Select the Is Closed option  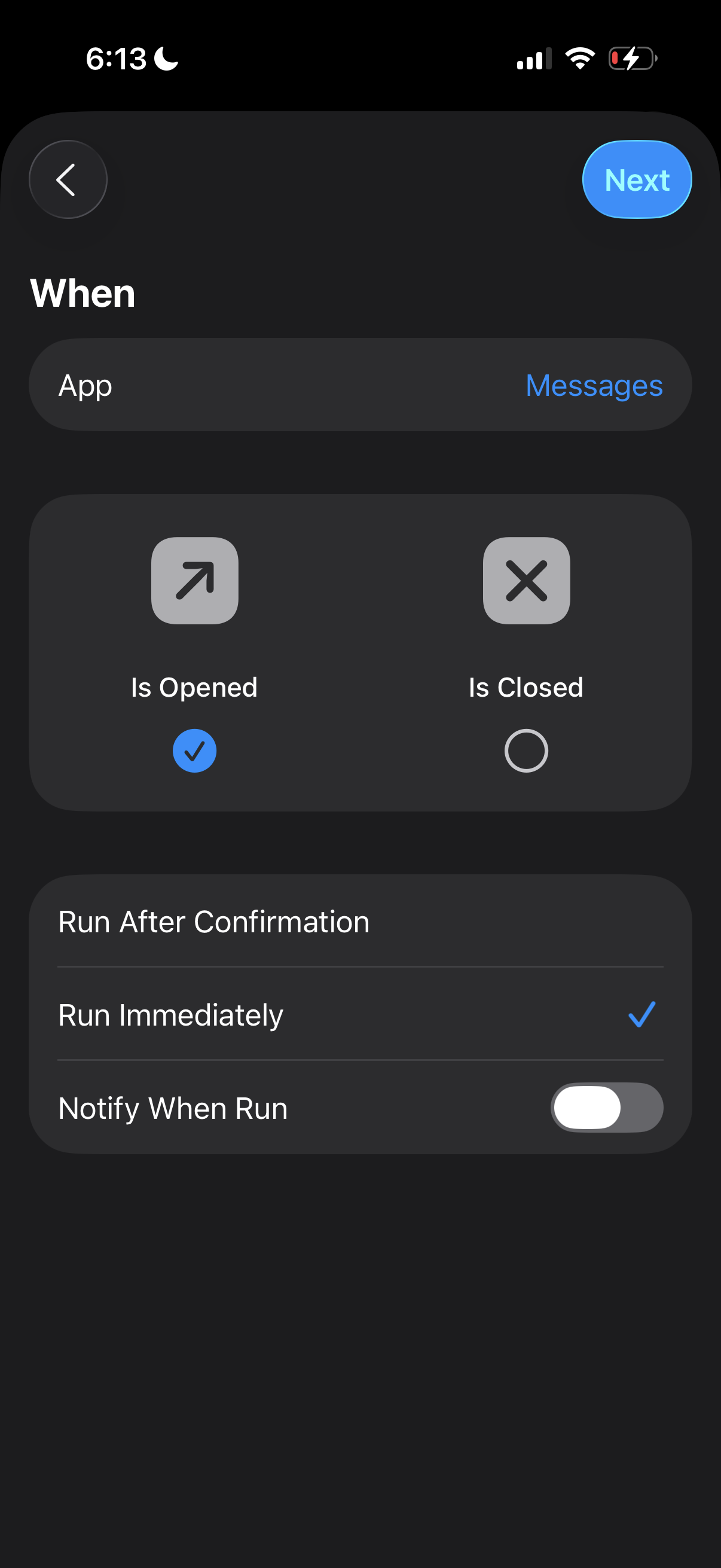tap(526, 750)
